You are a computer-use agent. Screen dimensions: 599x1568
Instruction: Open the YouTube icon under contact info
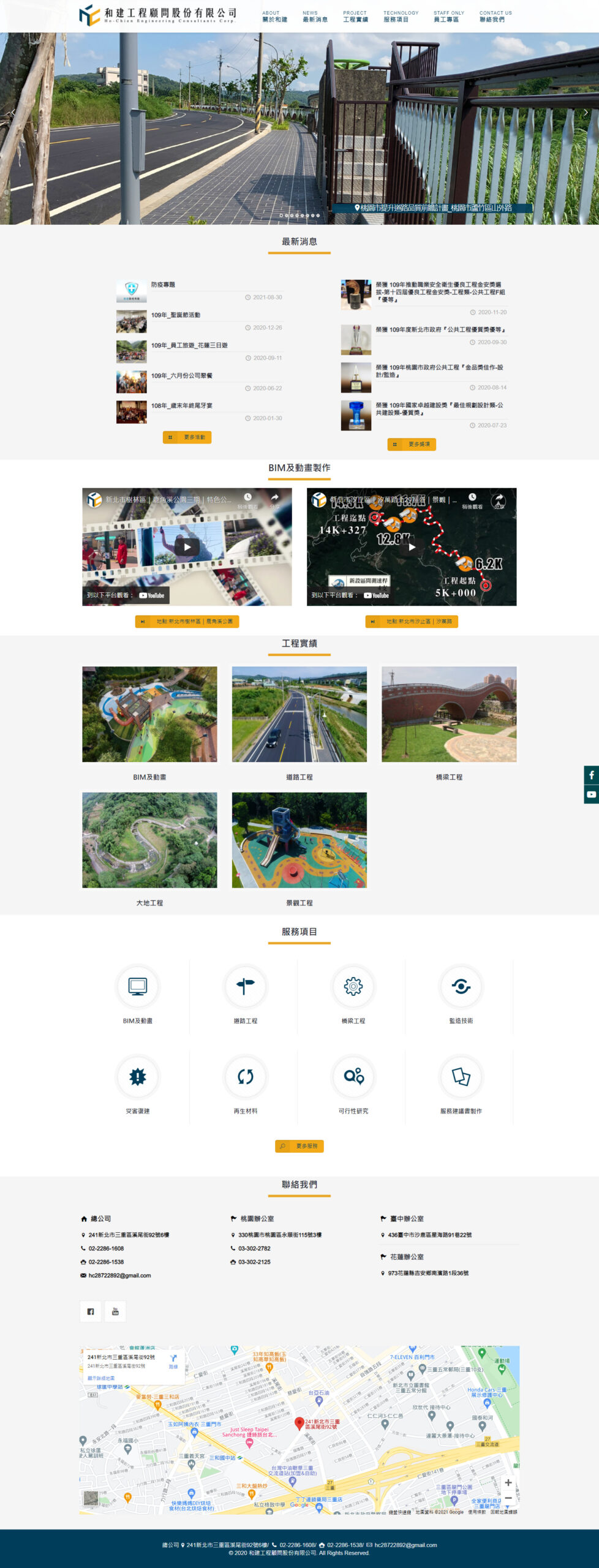point(115,1311)
